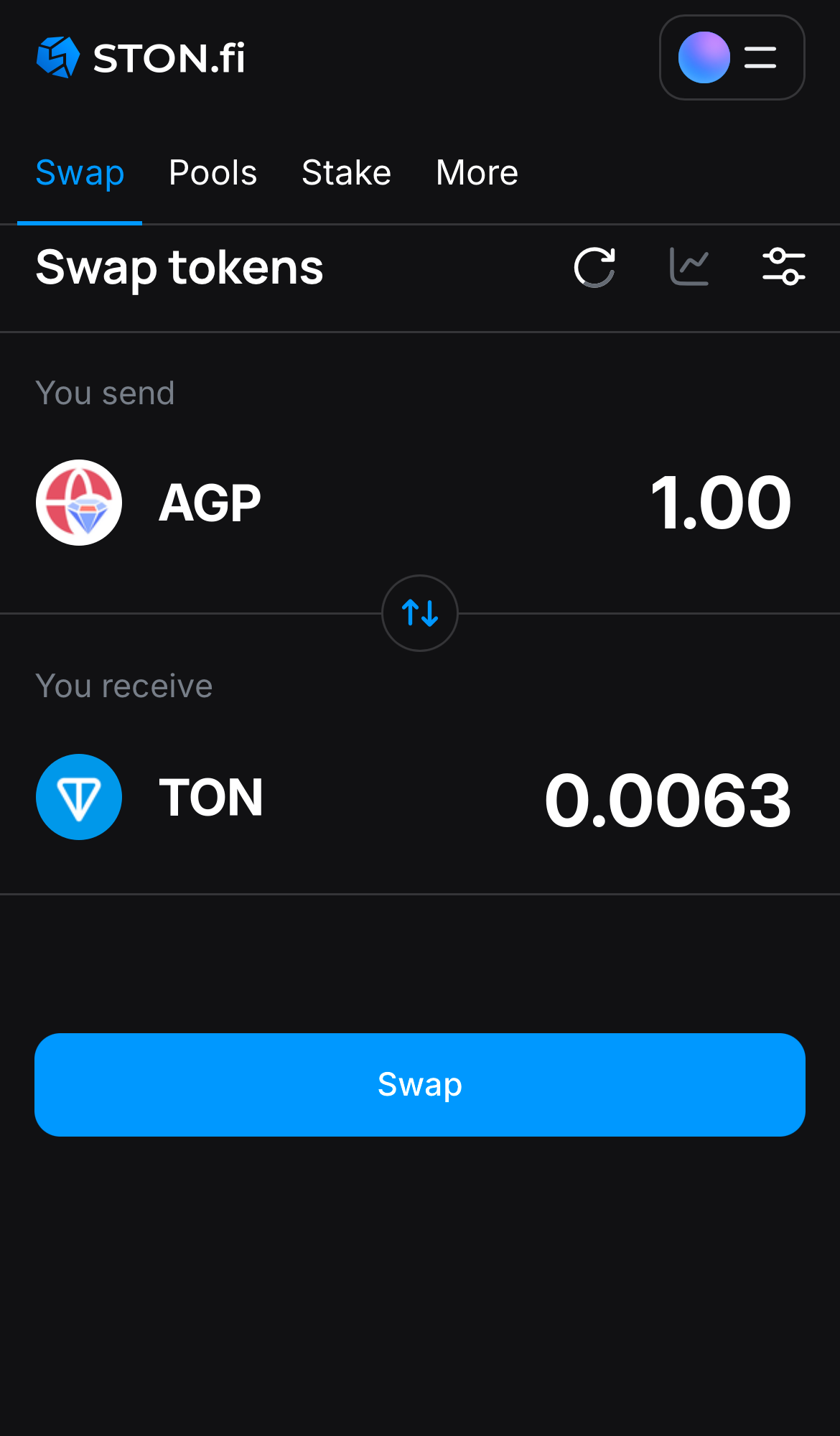Edit the 0.0063 receive amount
This screenshot has width=840, height=1436.
(x=668, y=799)
